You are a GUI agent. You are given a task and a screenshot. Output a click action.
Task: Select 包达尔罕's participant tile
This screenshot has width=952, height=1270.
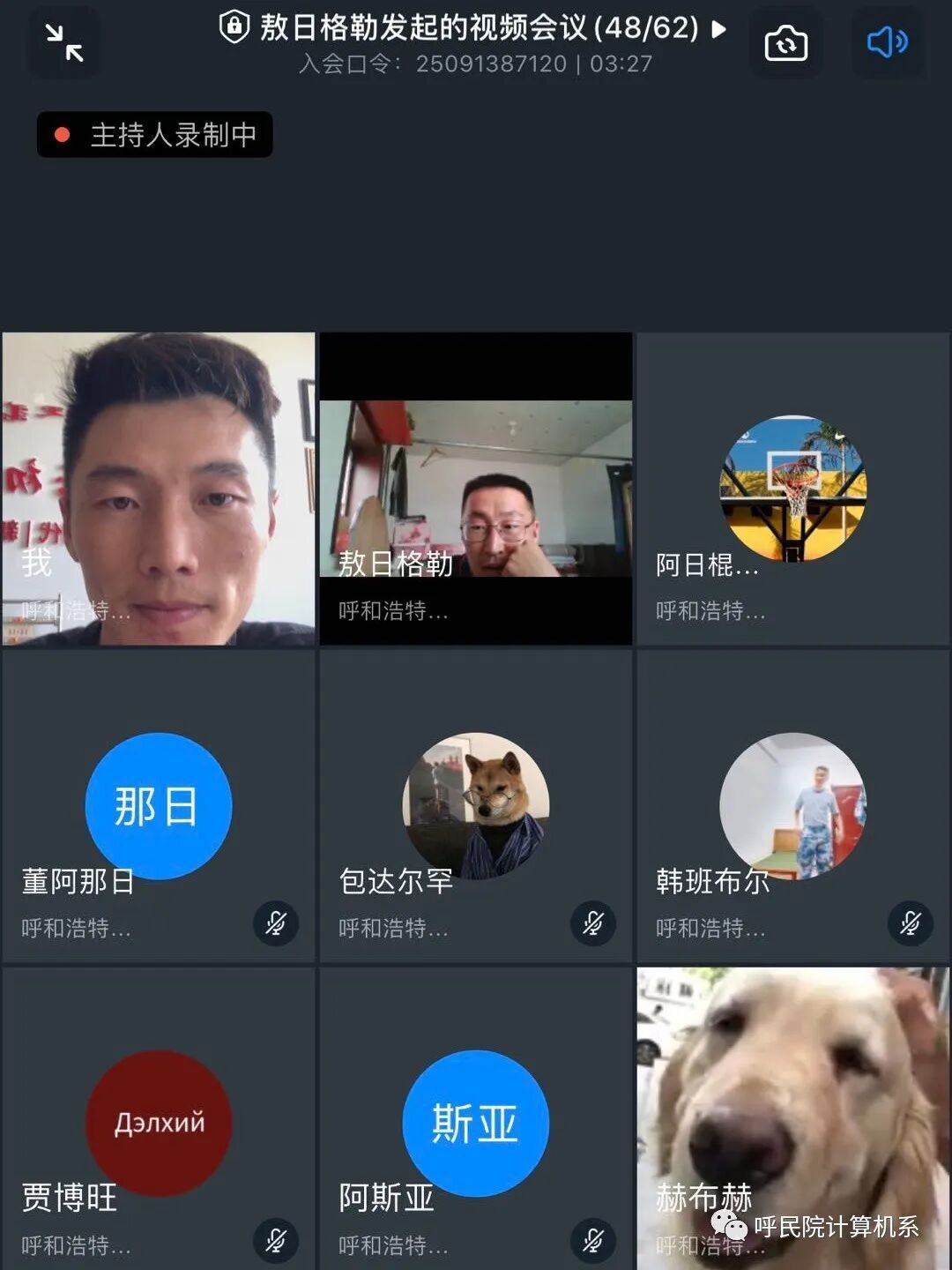[x=476, y=806]
